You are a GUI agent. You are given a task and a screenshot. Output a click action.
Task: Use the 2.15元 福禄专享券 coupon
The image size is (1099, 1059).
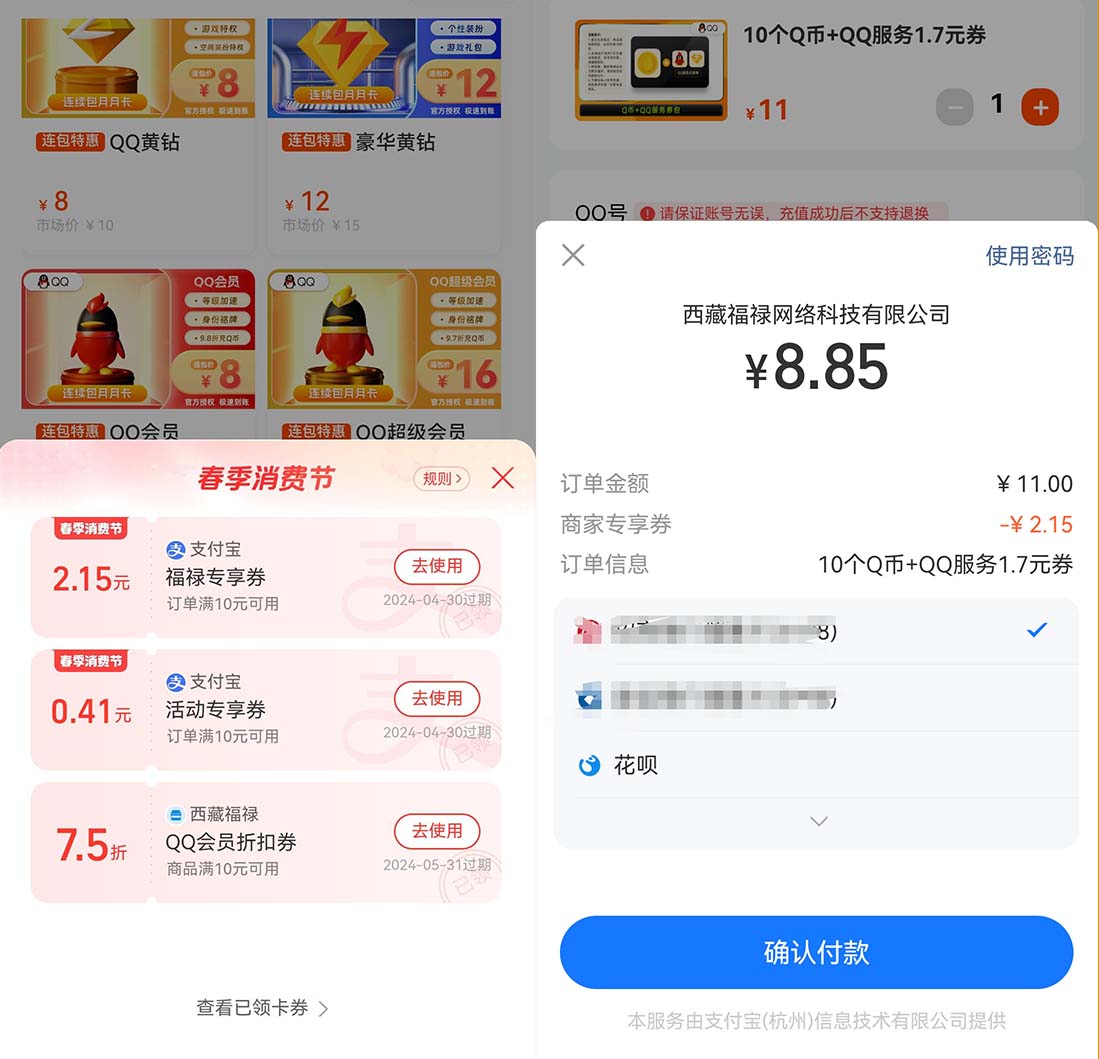(x=437, y=566)
